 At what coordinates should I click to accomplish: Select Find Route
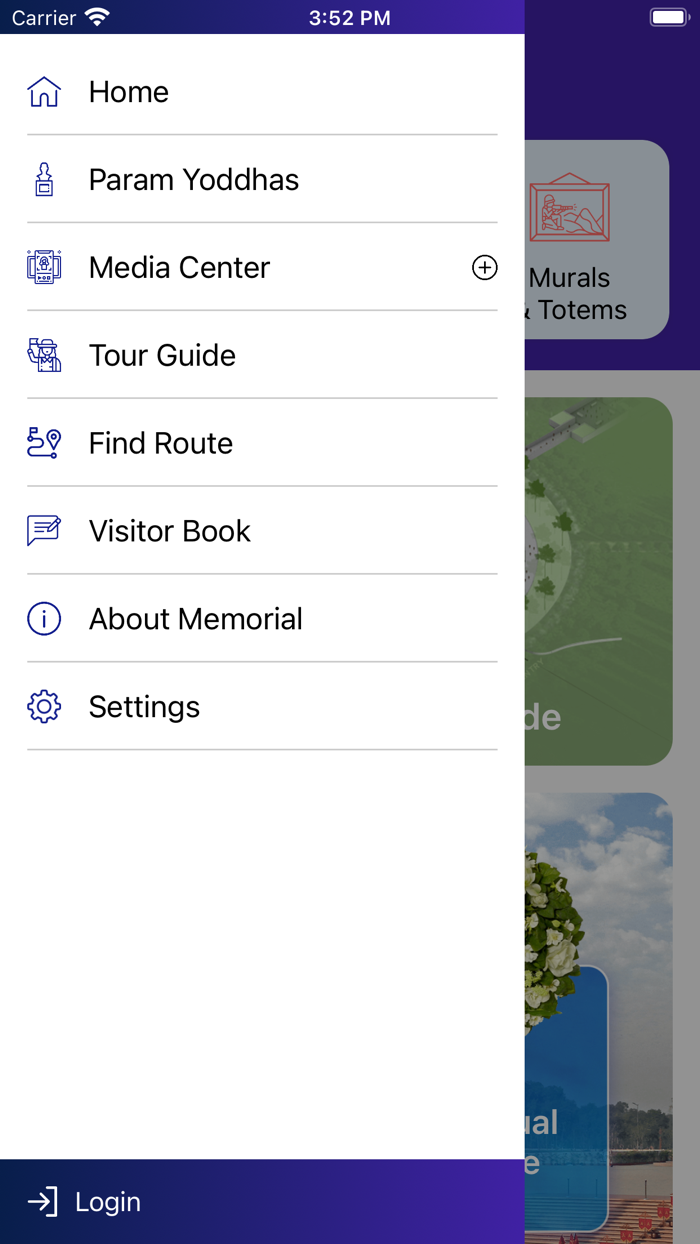tap(262, 444)
